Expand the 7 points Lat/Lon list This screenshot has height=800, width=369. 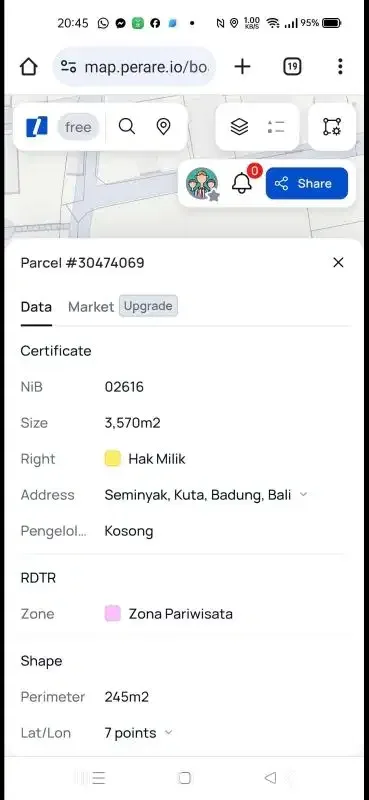click(x=168, y=733)
